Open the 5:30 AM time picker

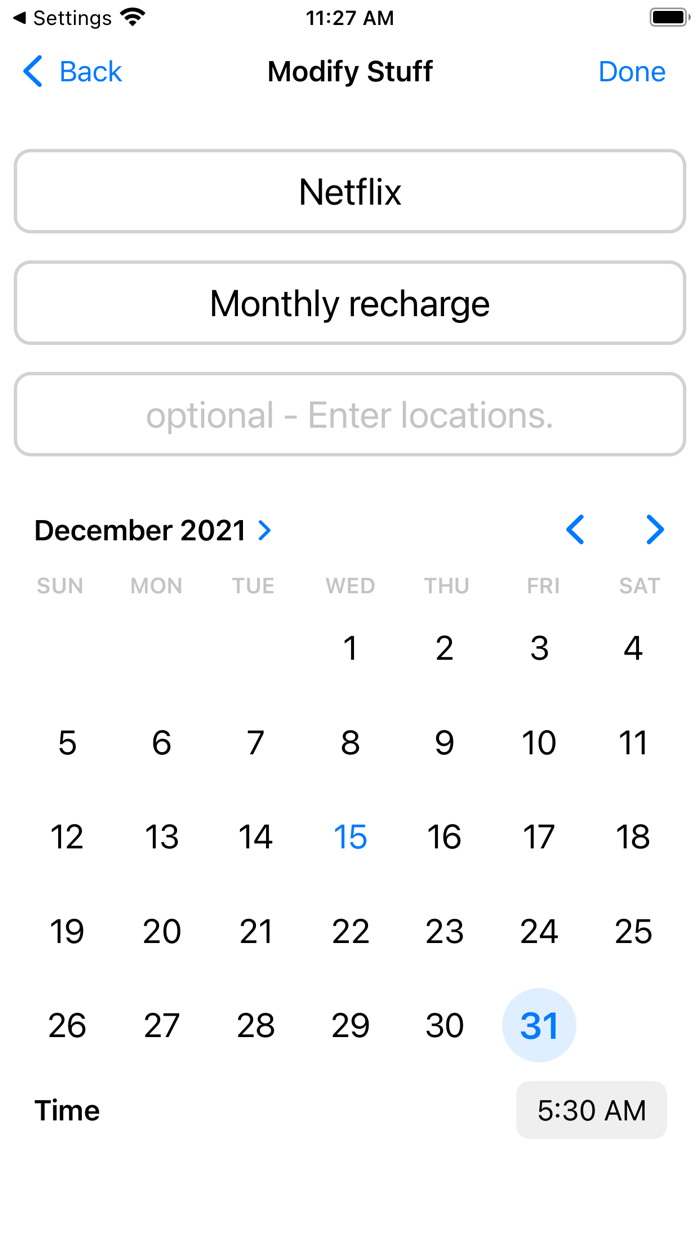pyautogui.click(x=592, y=1110)
